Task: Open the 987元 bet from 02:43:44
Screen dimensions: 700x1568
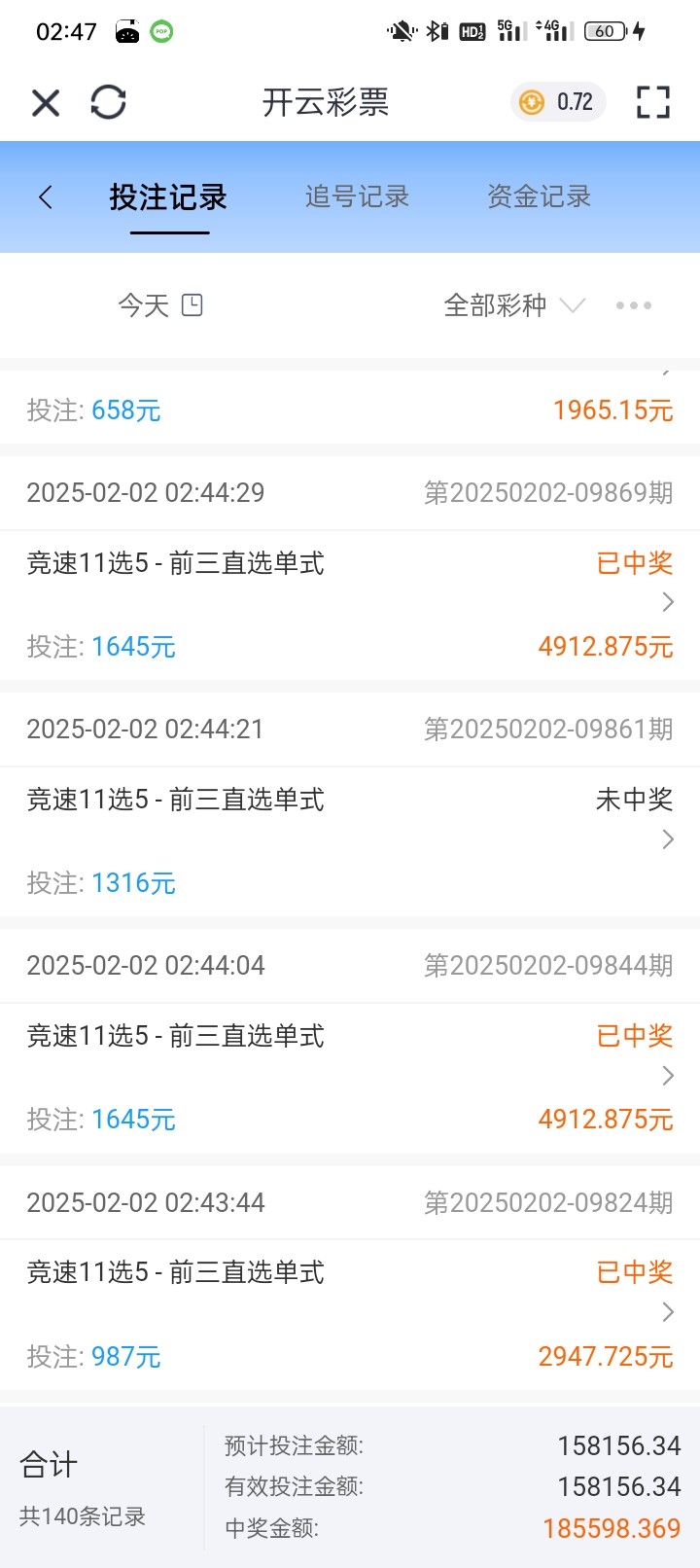Action: click(350, 1312)
